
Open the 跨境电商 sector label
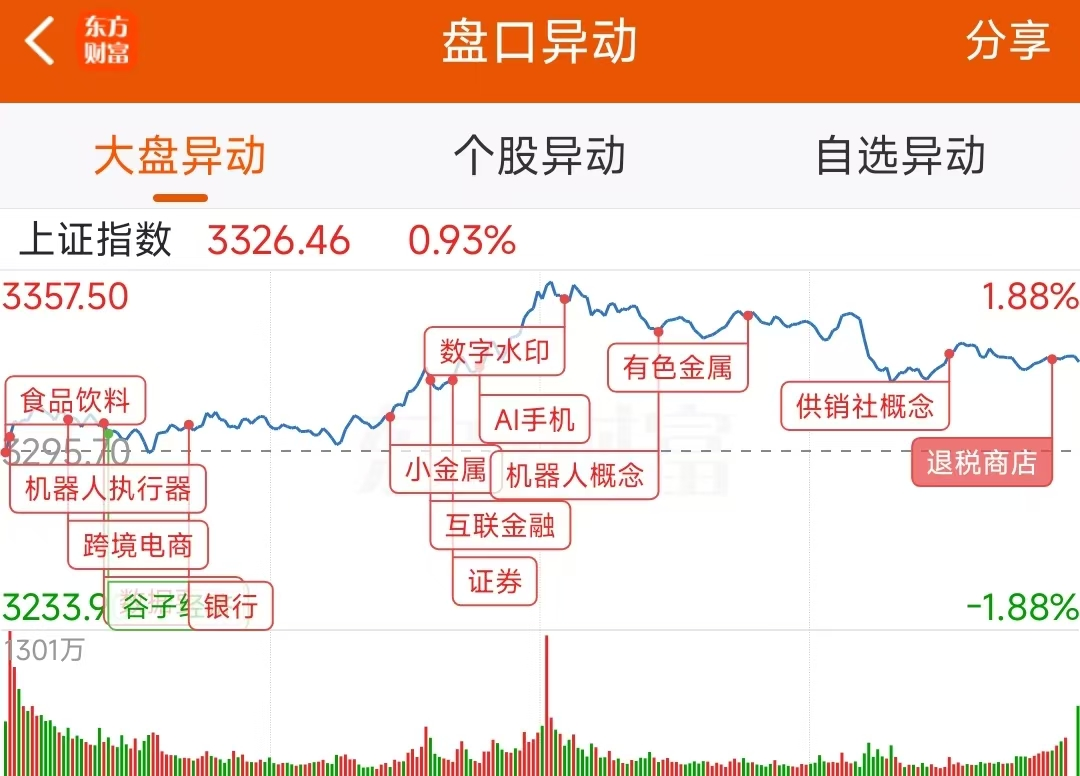pyautogui.click(x=138, y=546)
